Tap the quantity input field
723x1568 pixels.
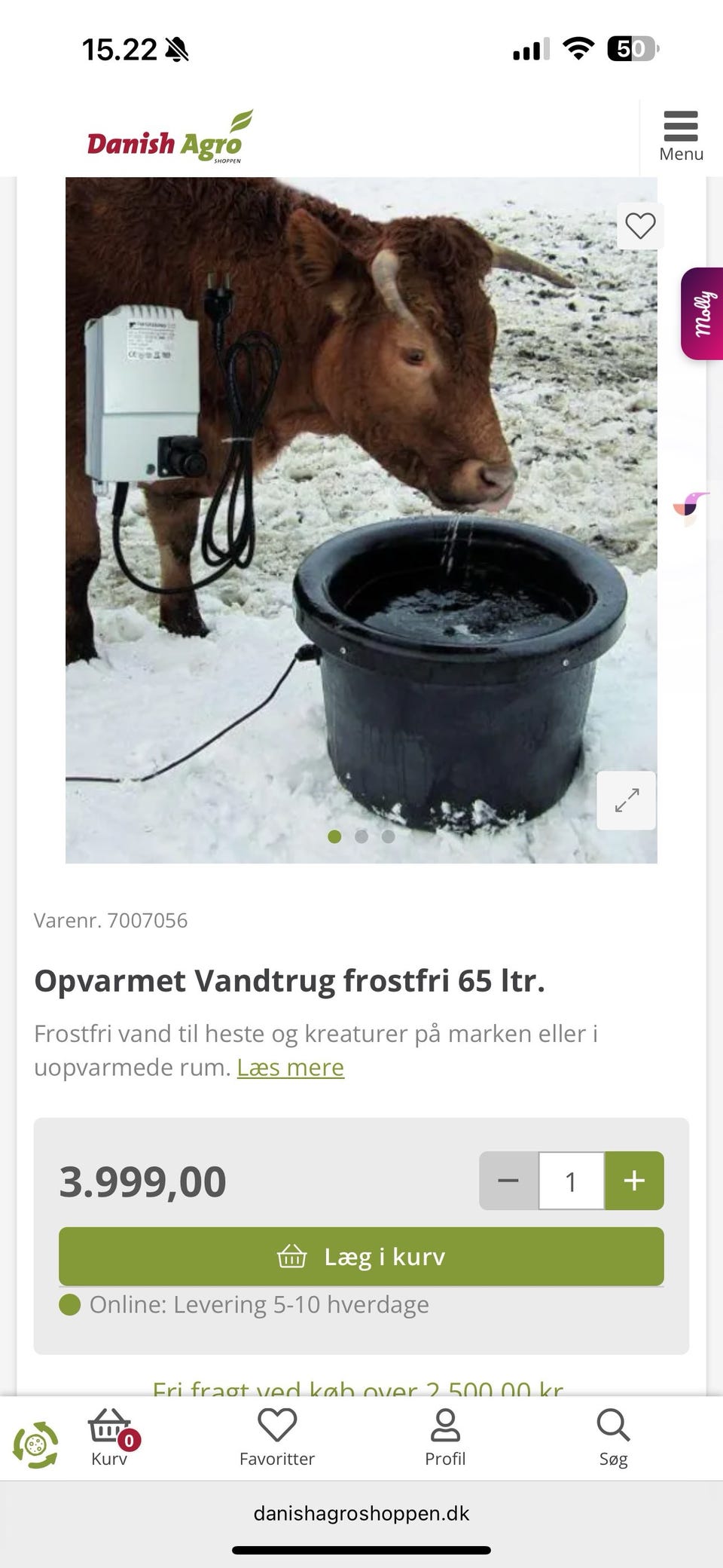click(571, 1181)
